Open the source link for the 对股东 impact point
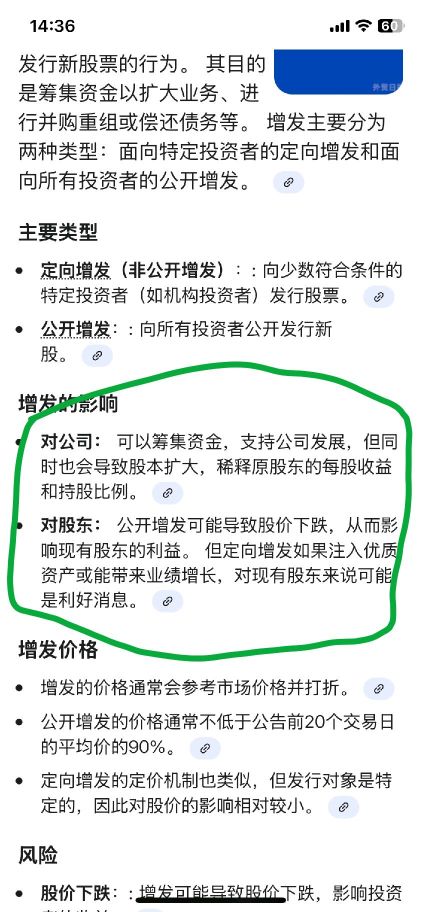The image size is (421, 912). tap(167, 601)
